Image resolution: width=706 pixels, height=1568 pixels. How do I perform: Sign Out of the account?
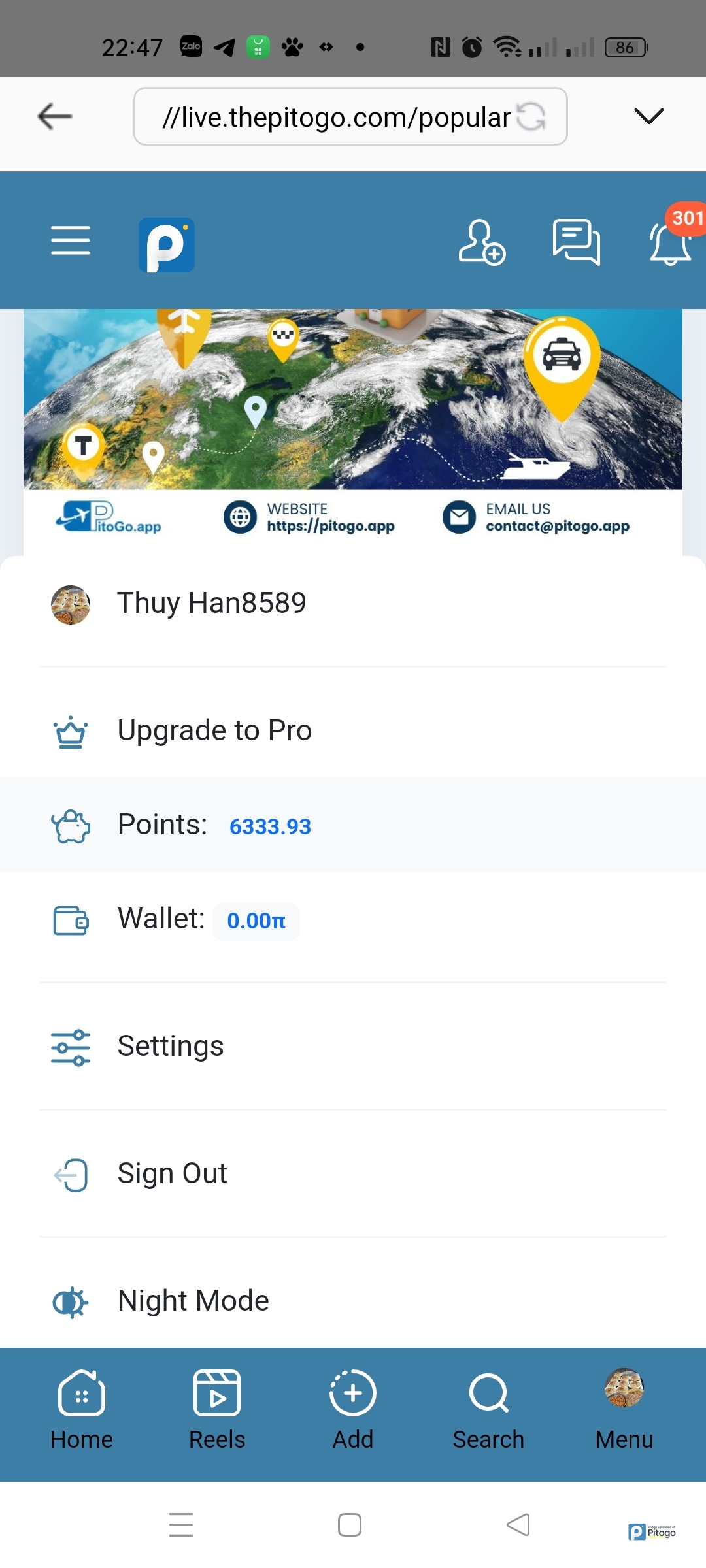(172, 1173)
